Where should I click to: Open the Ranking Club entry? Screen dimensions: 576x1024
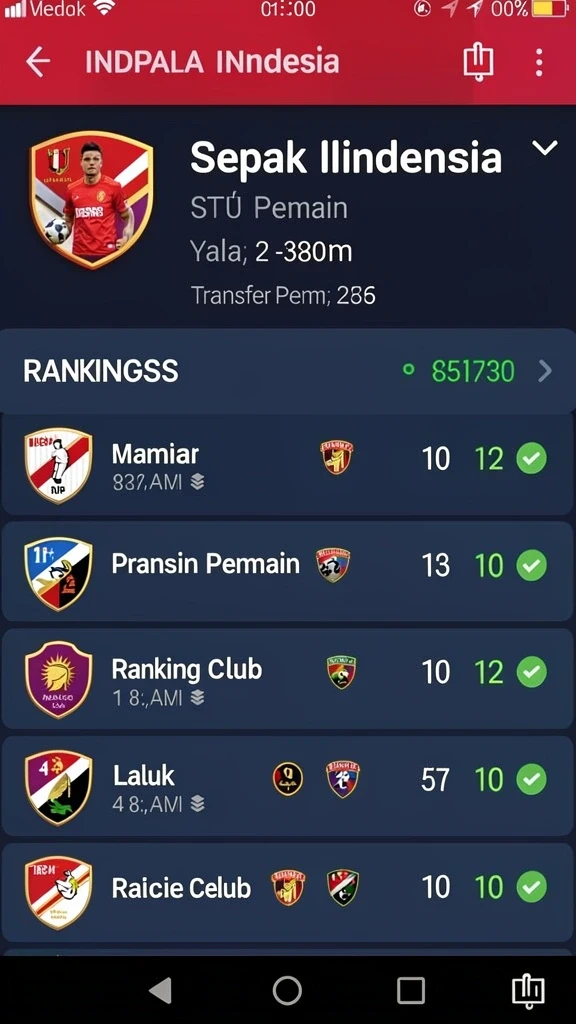(x=288, y=679)
